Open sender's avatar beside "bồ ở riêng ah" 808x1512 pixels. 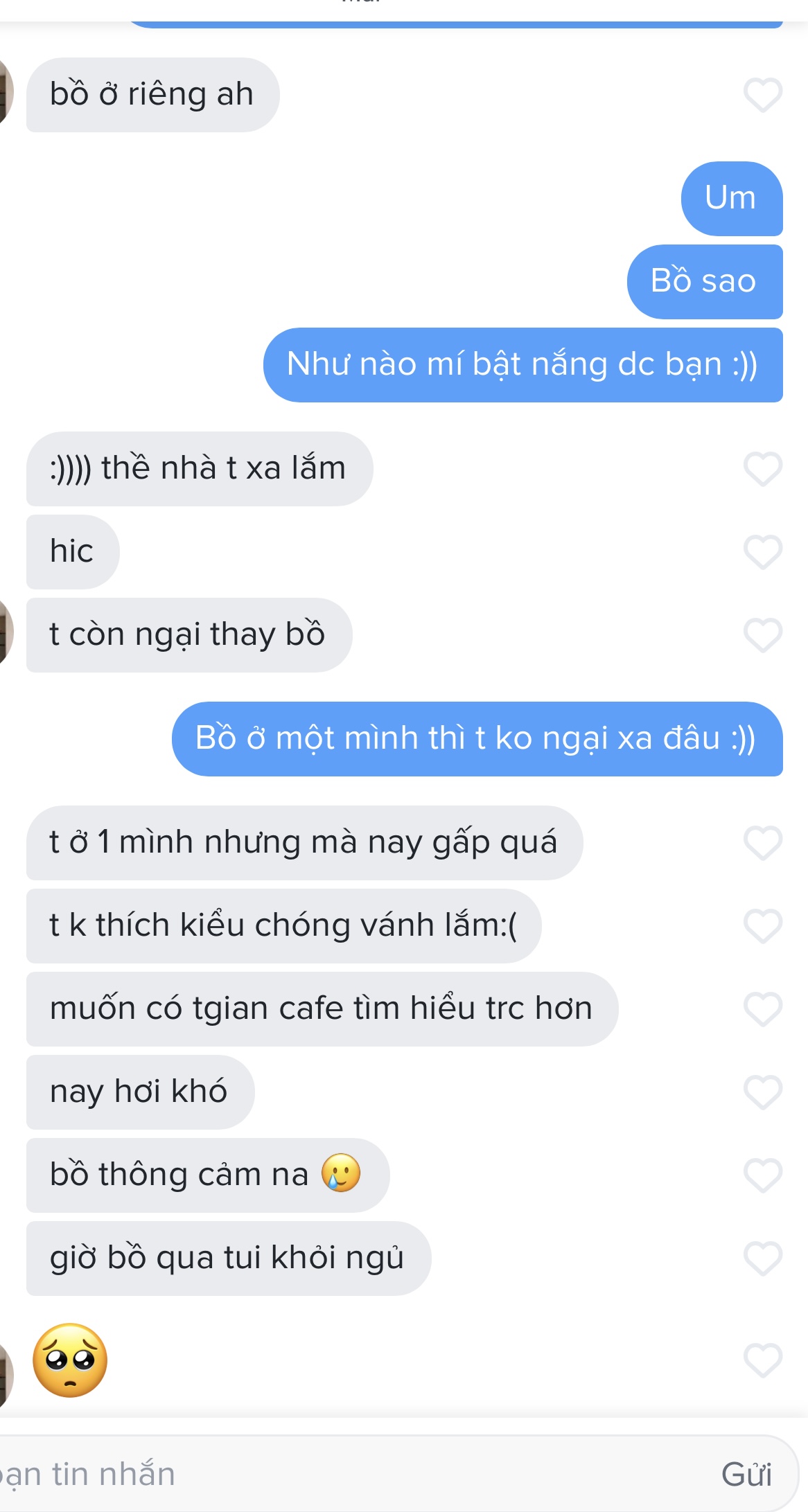6,92
